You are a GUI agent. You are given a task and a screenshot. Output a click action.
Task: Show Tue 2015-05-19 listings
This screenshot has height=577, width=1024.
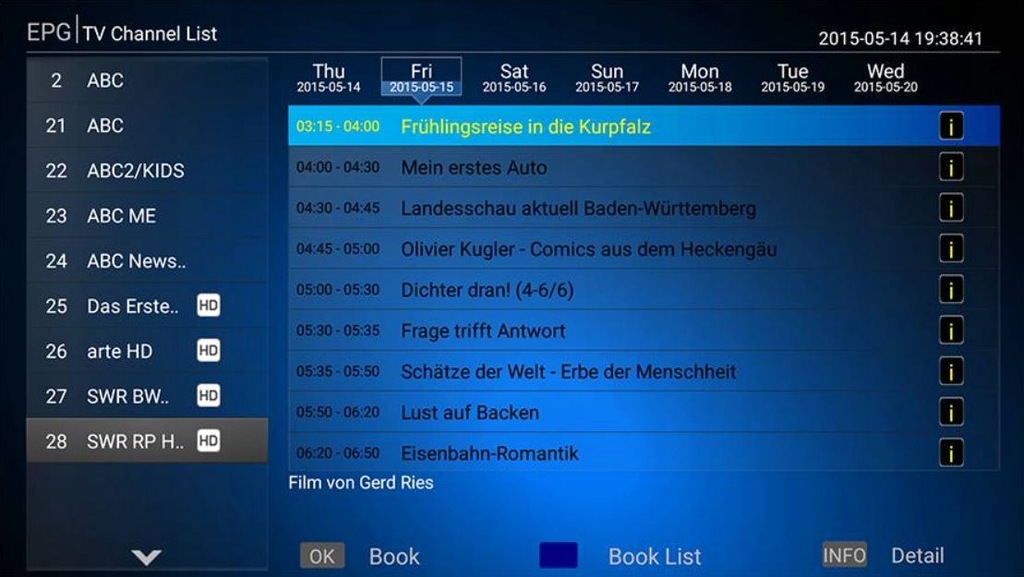click(793, 77)
